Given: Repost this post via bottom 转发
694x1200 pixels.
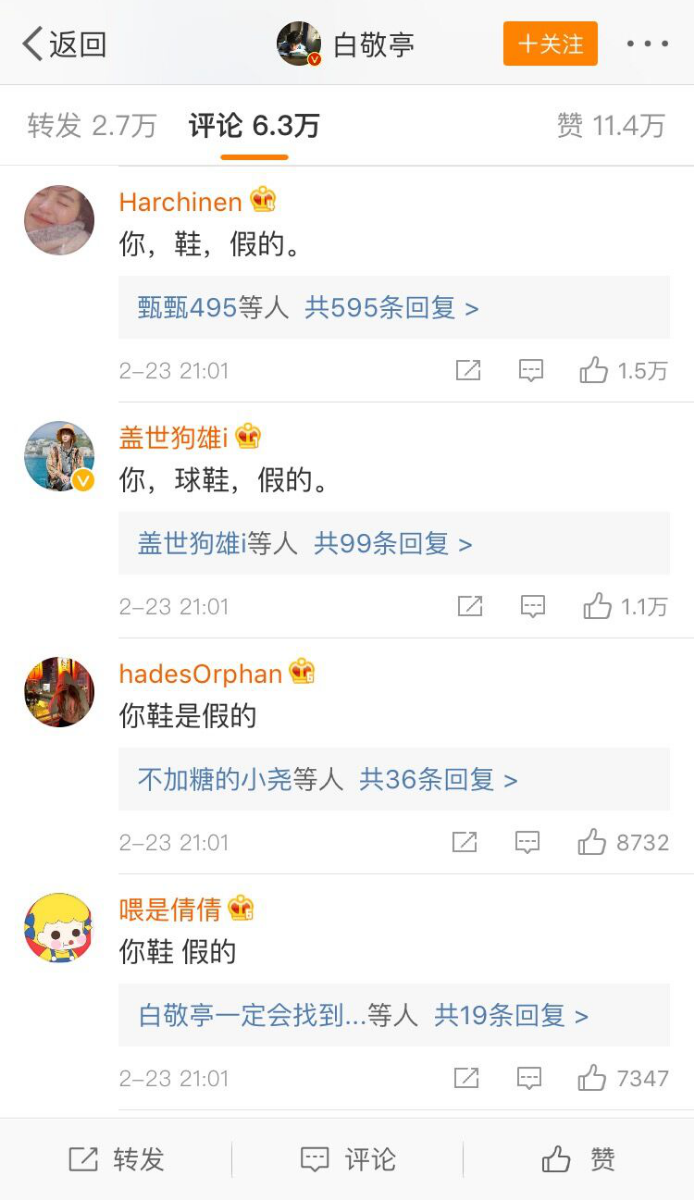Looking at the screenshot, I should tap(116, 1160).
